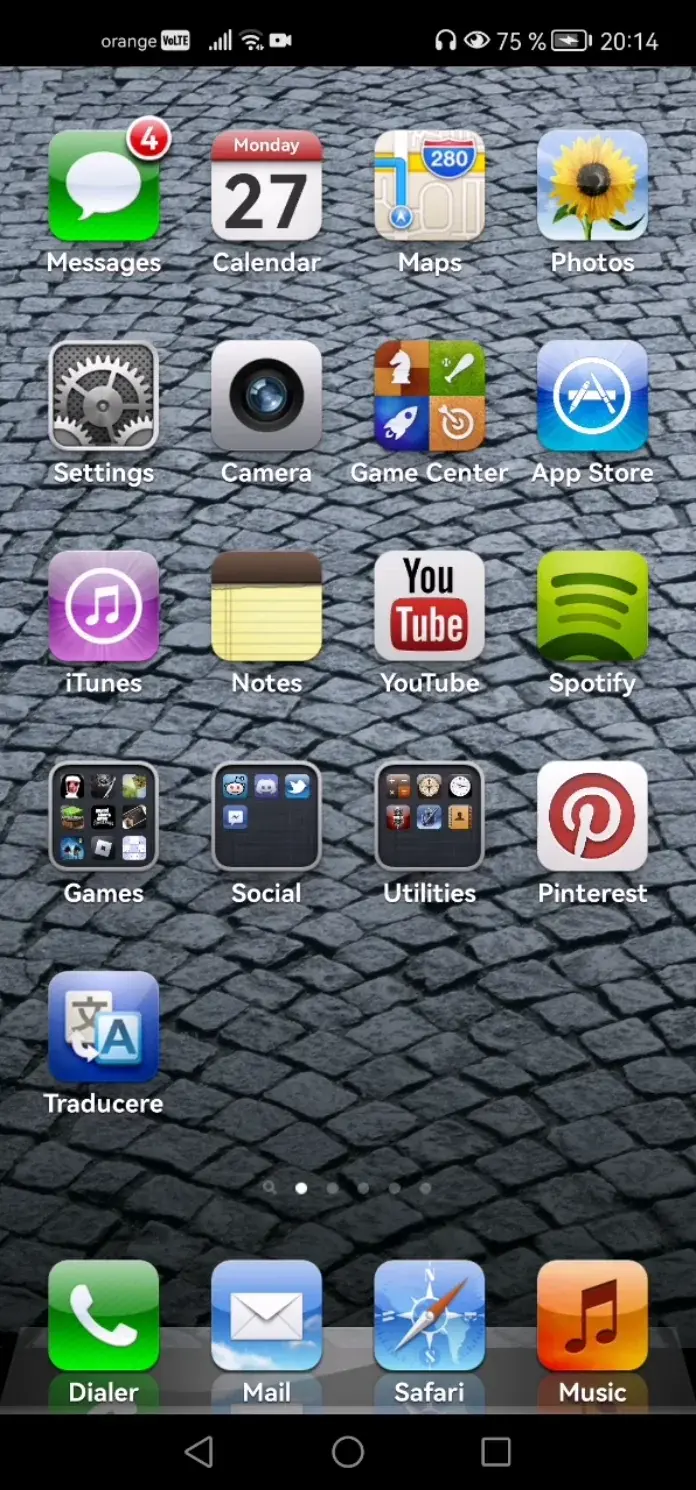Open Game Center
This screenshot has height=1490, width=696.
pos(430,396)
